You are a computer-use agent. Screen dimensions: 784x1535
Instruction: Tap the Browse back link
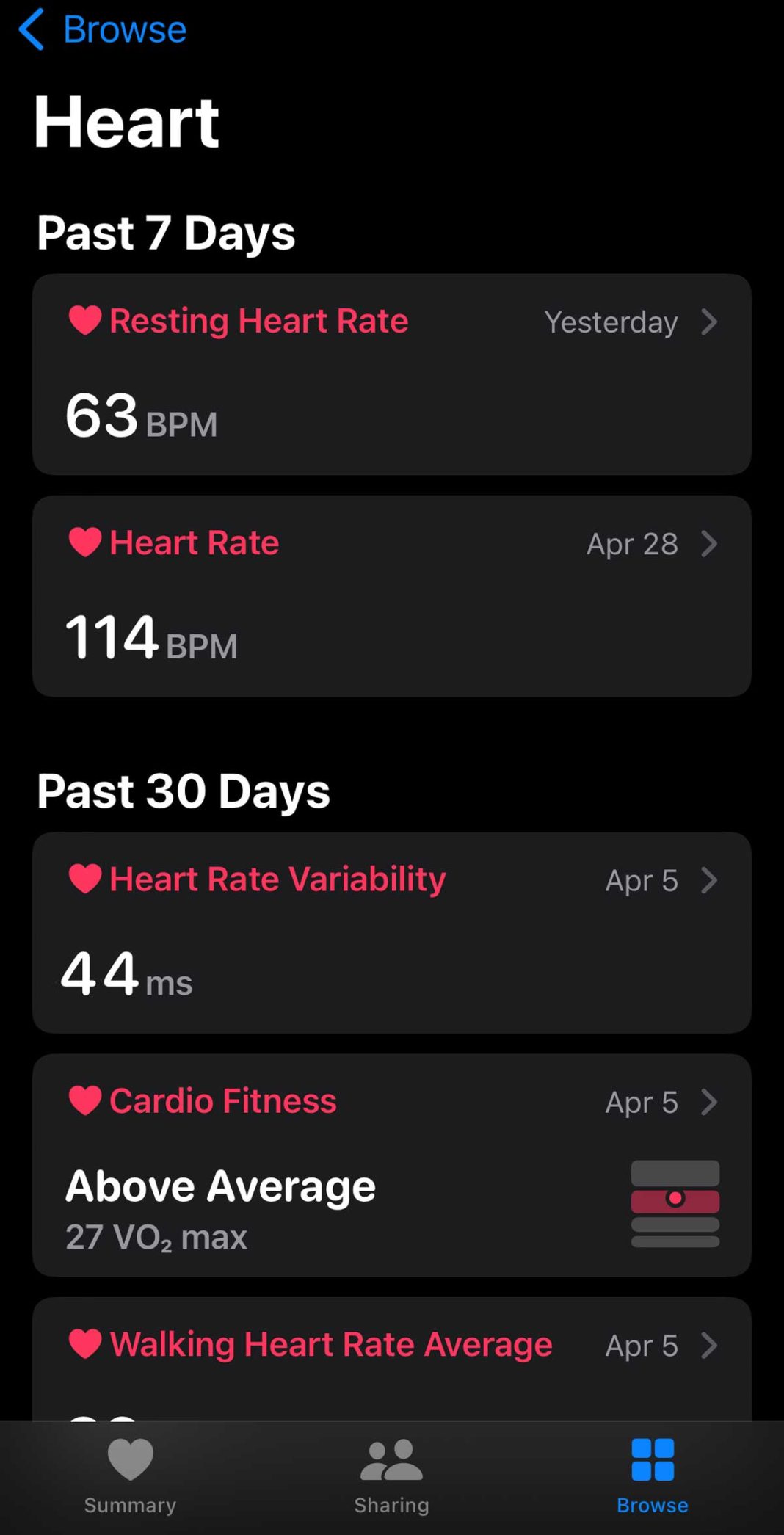click(x=123, y=30)
